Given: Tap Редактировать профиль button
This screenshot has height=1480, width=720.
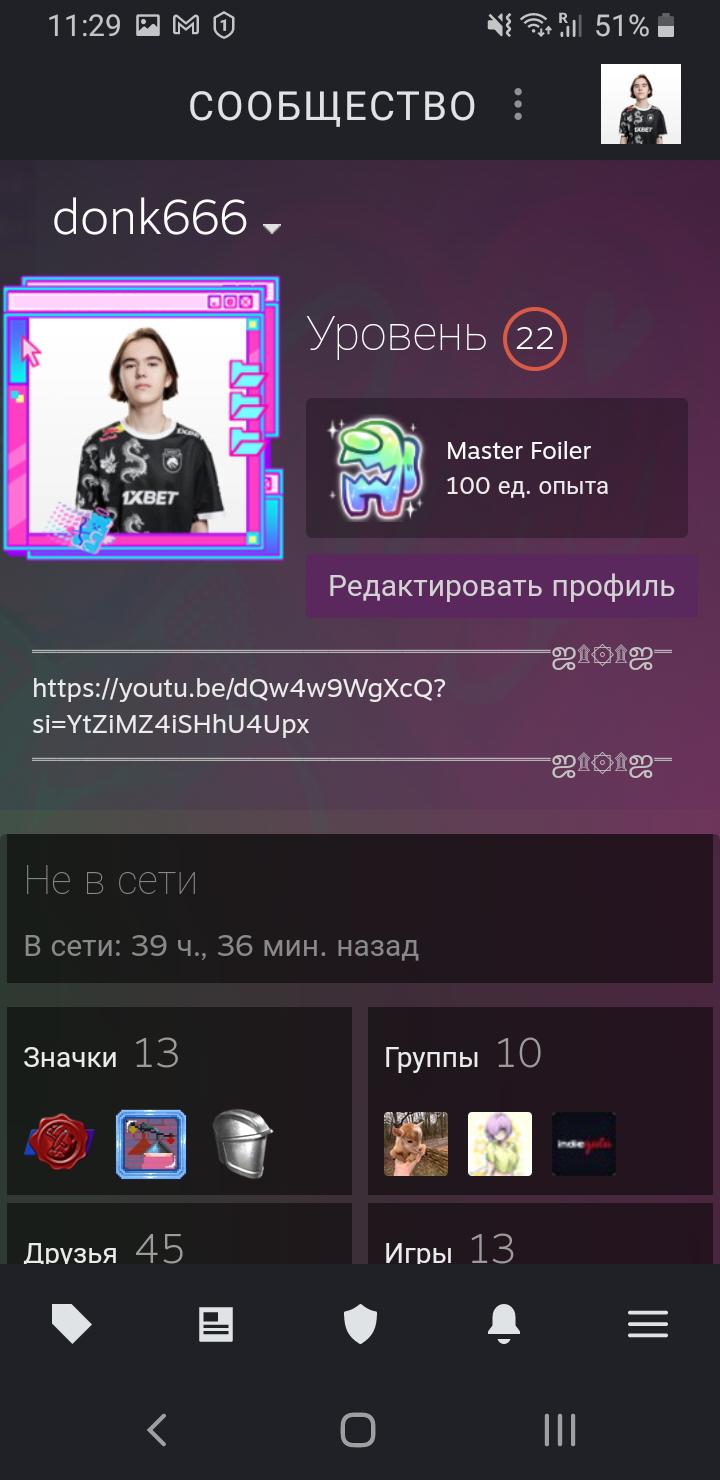Looking at the screenshot, I should (501, 586).
